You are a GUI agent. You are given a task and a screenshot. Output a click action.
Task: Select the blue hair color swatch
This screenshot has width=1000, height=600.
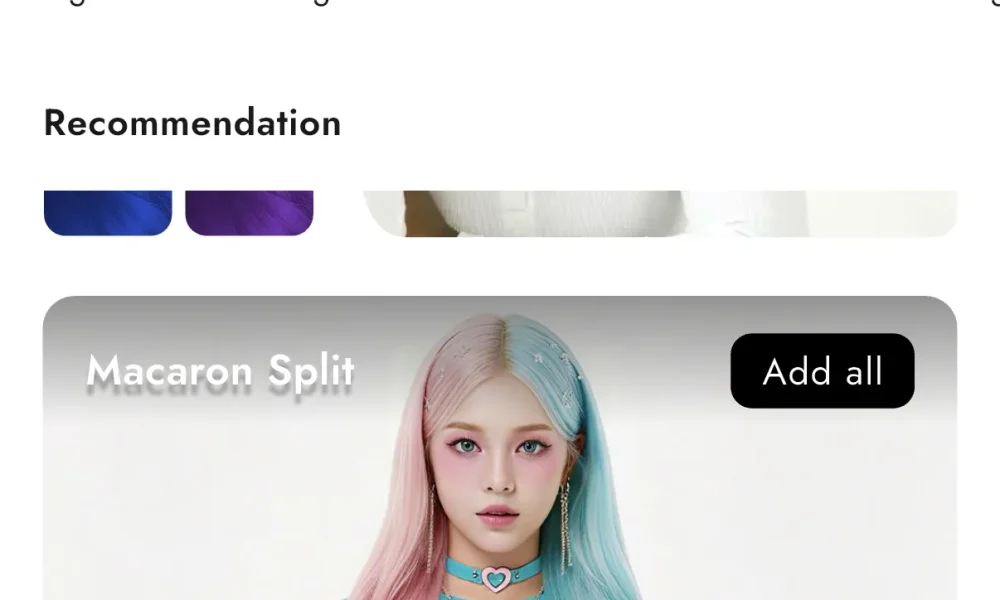[108, 212]
